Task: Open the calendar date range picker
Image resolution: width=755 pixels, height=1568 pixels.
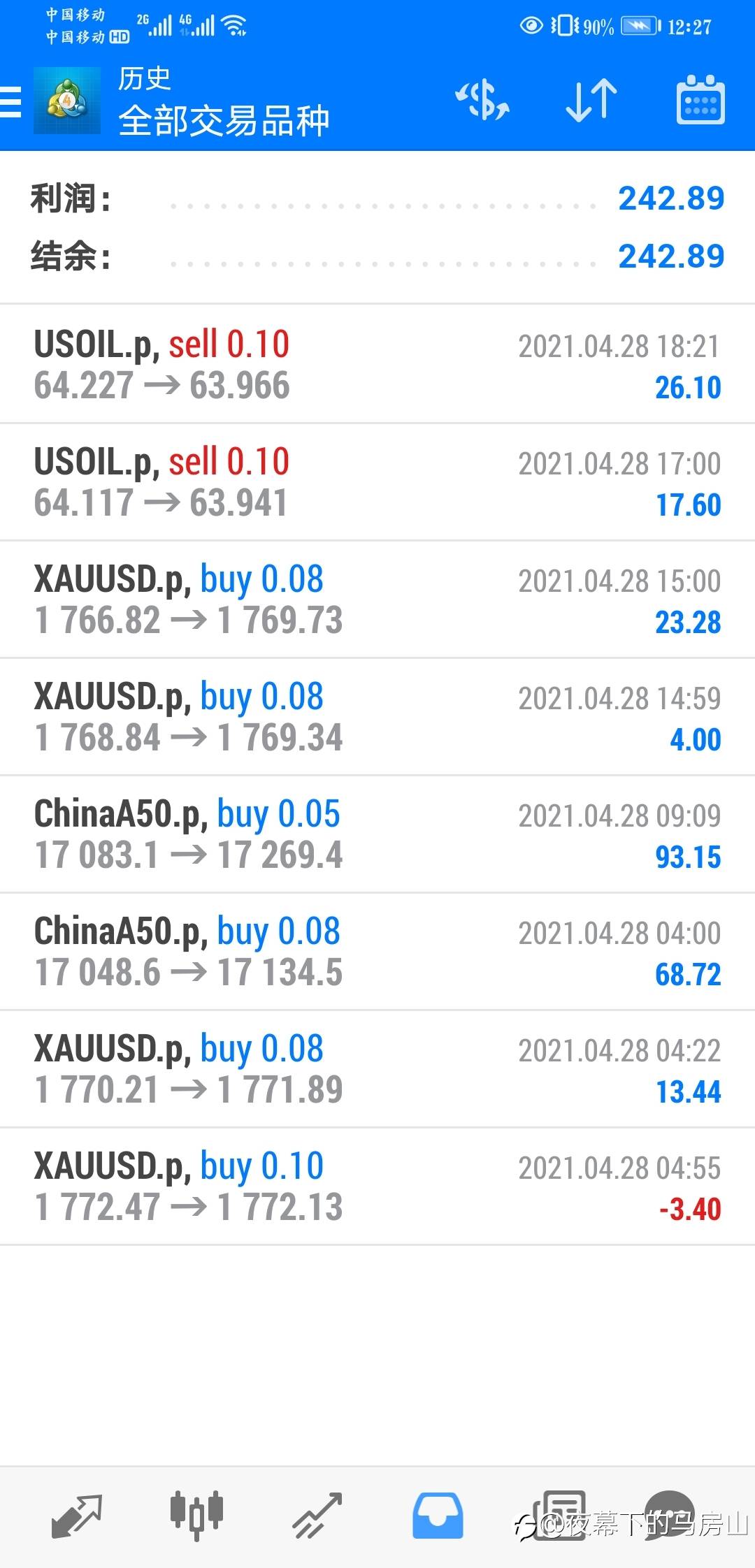Action: 700,101
